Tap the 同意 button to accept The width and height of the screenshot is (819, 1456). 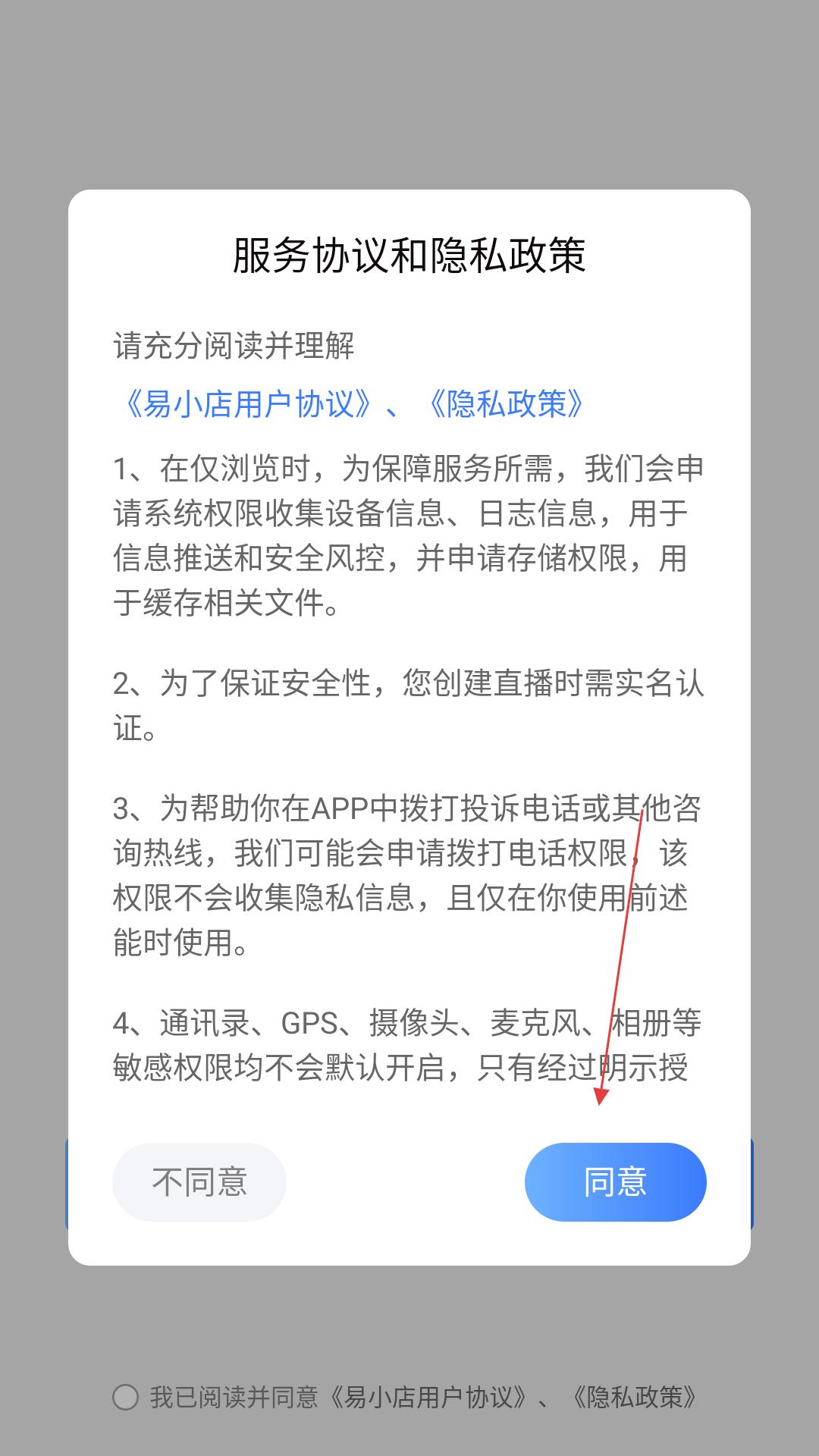[615, 1181]
